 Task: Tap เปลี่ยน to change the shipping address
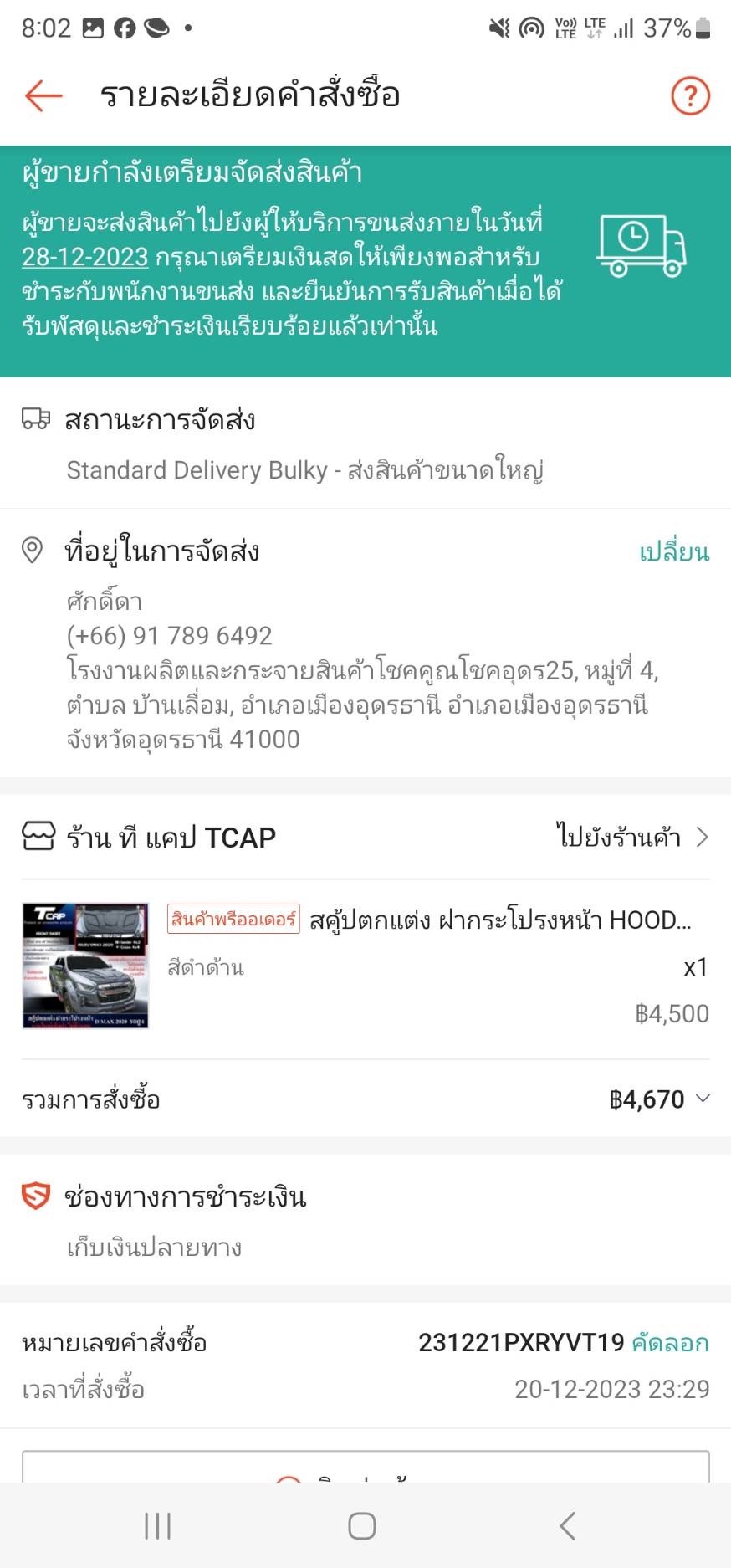pyautogui.click(x=673, y=552)
